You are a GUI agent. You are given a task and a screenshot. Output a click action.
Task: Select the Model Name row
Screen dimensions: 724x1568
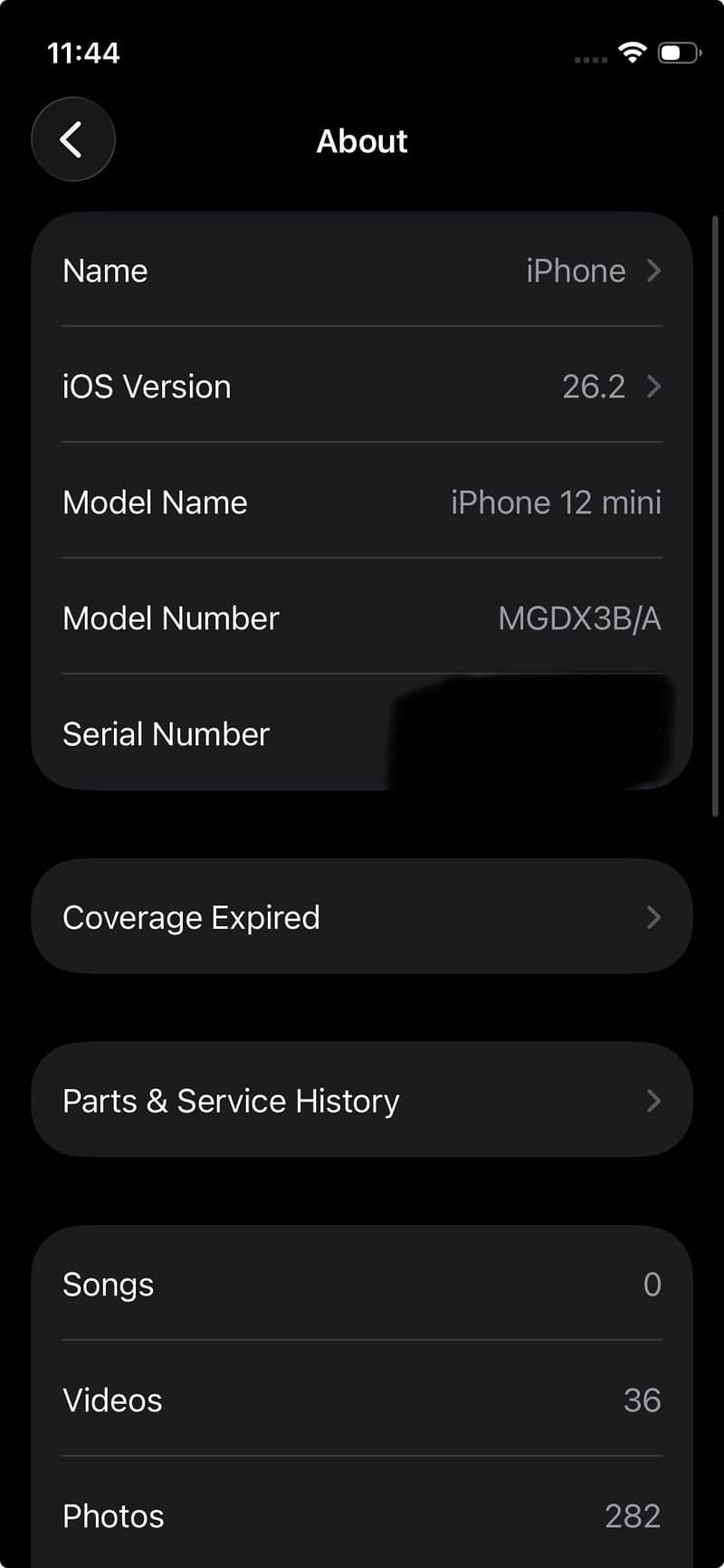click(362, 502)
